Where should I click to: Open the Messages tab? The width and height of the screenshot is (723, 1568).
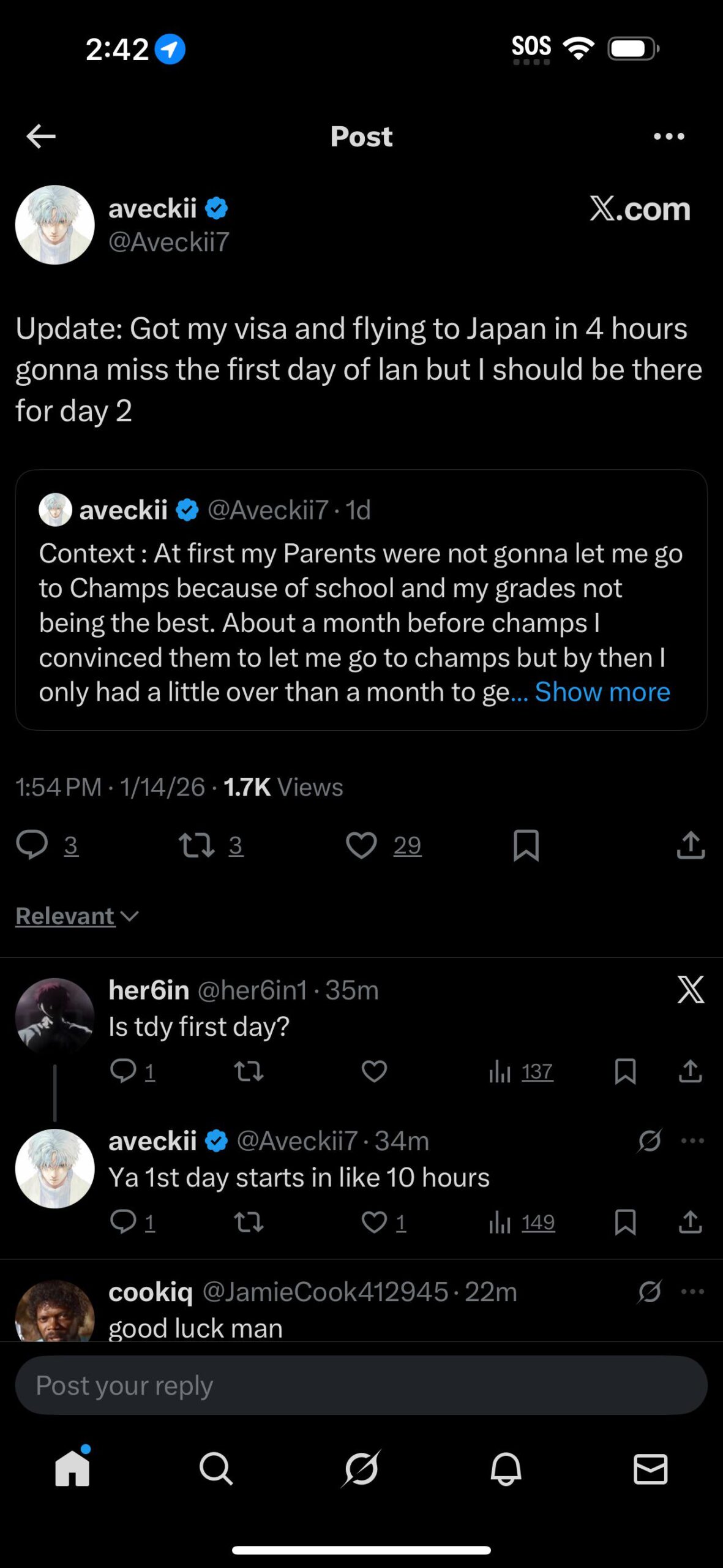click(650, 1468)
